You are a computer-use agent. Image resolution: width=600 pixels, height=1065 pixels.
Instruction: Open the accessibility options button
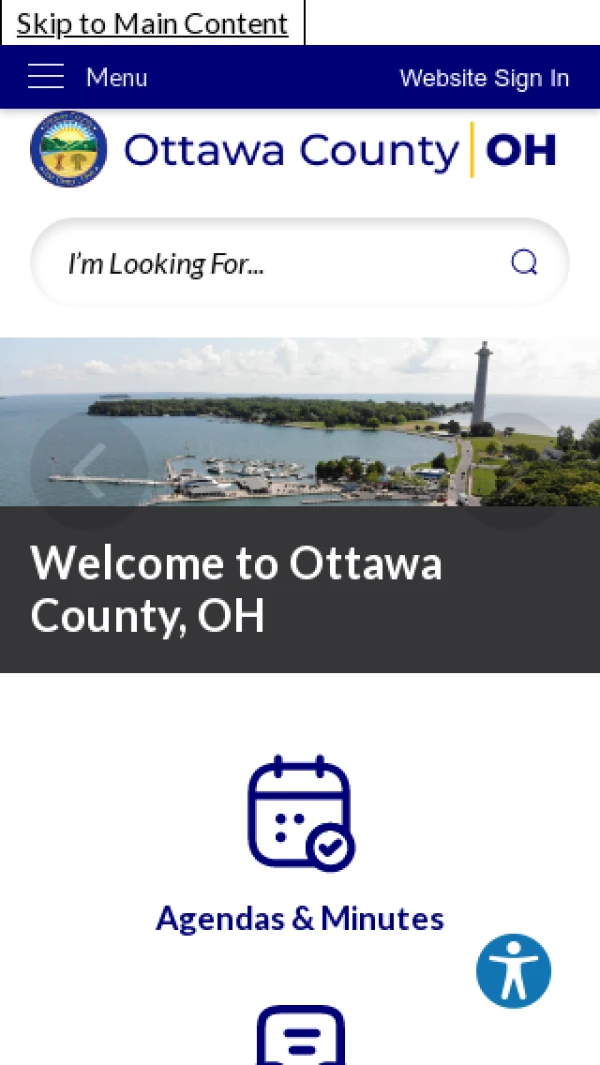513,971
